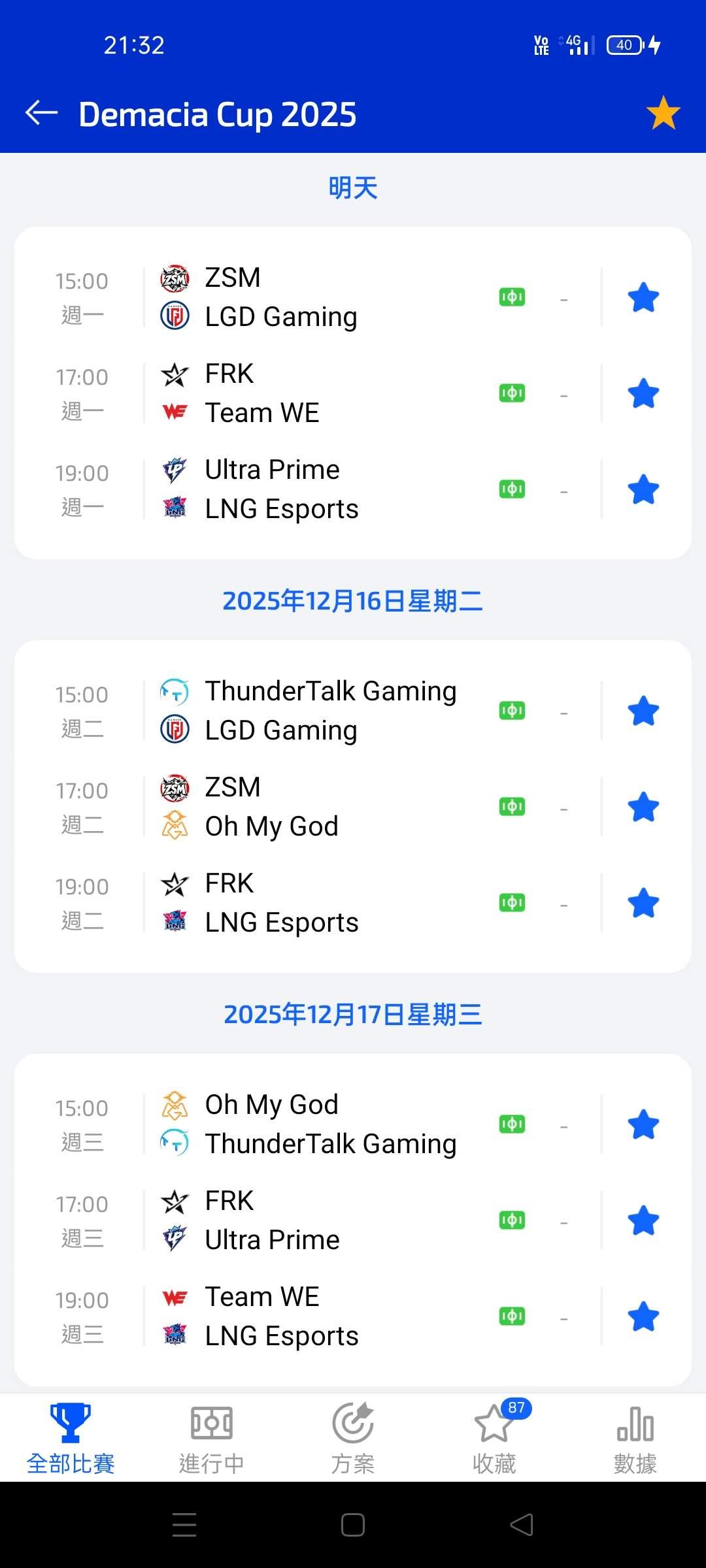Toggle the Demacia Cup 2025 favorite star

(x=663, y=113)
